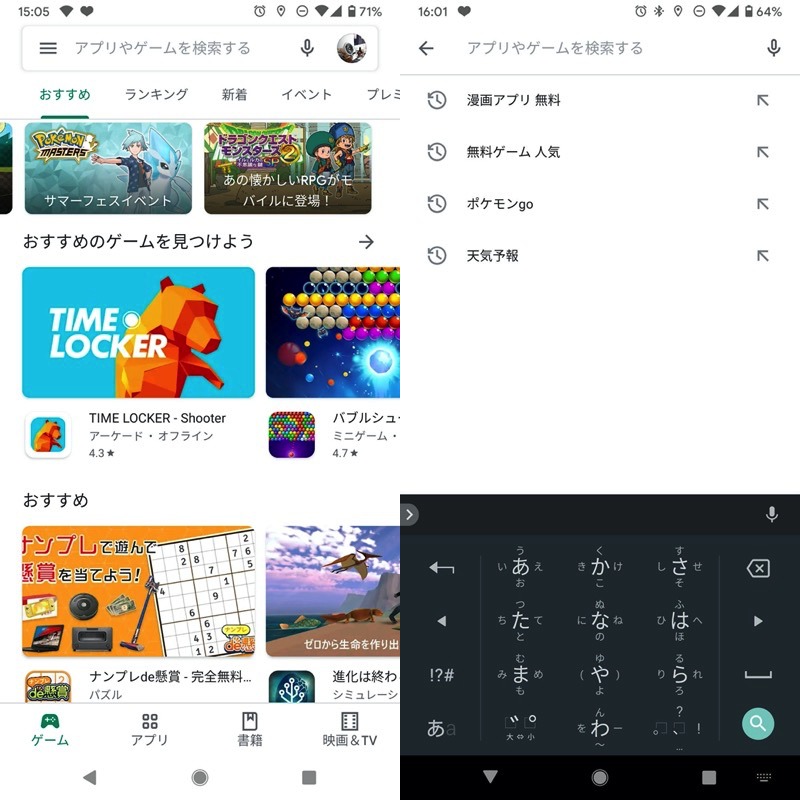Switch to the ランキング tab
The width and height of the screenshot is (800, 800).
pos(156,95)
